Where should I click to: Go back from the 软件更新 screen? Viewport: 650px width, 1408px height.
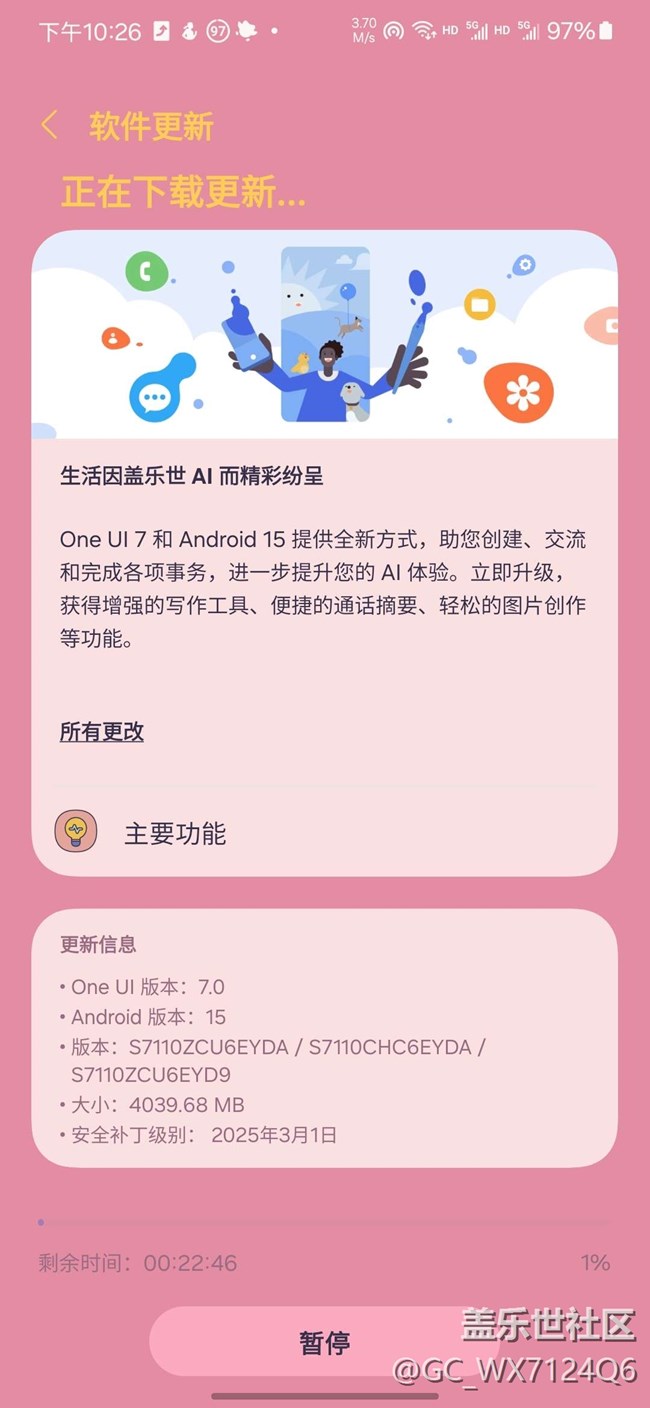click(x=49, y=126)
